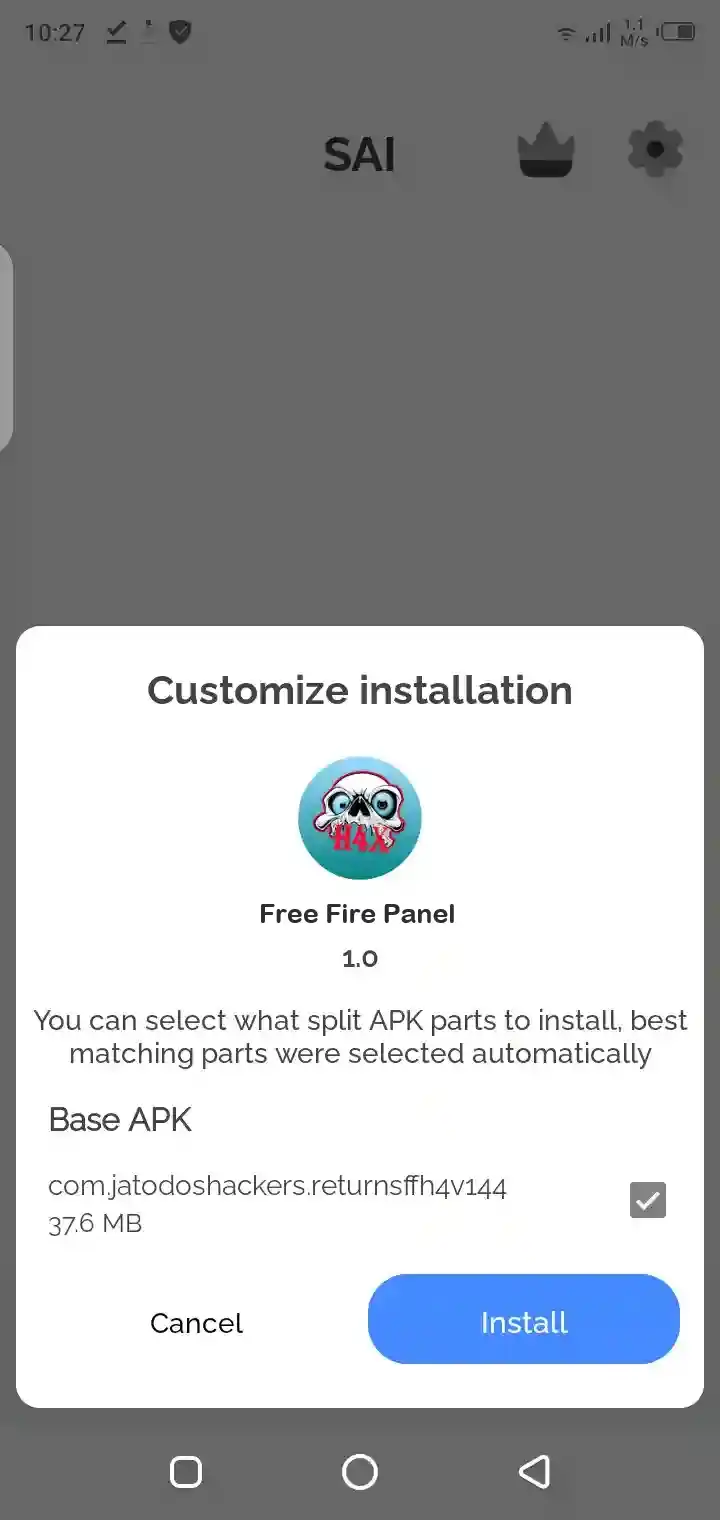Viewport: 720px width, 1520px height.
Task: Tap the SAI title at the top
Action: [x=360, y=155]
